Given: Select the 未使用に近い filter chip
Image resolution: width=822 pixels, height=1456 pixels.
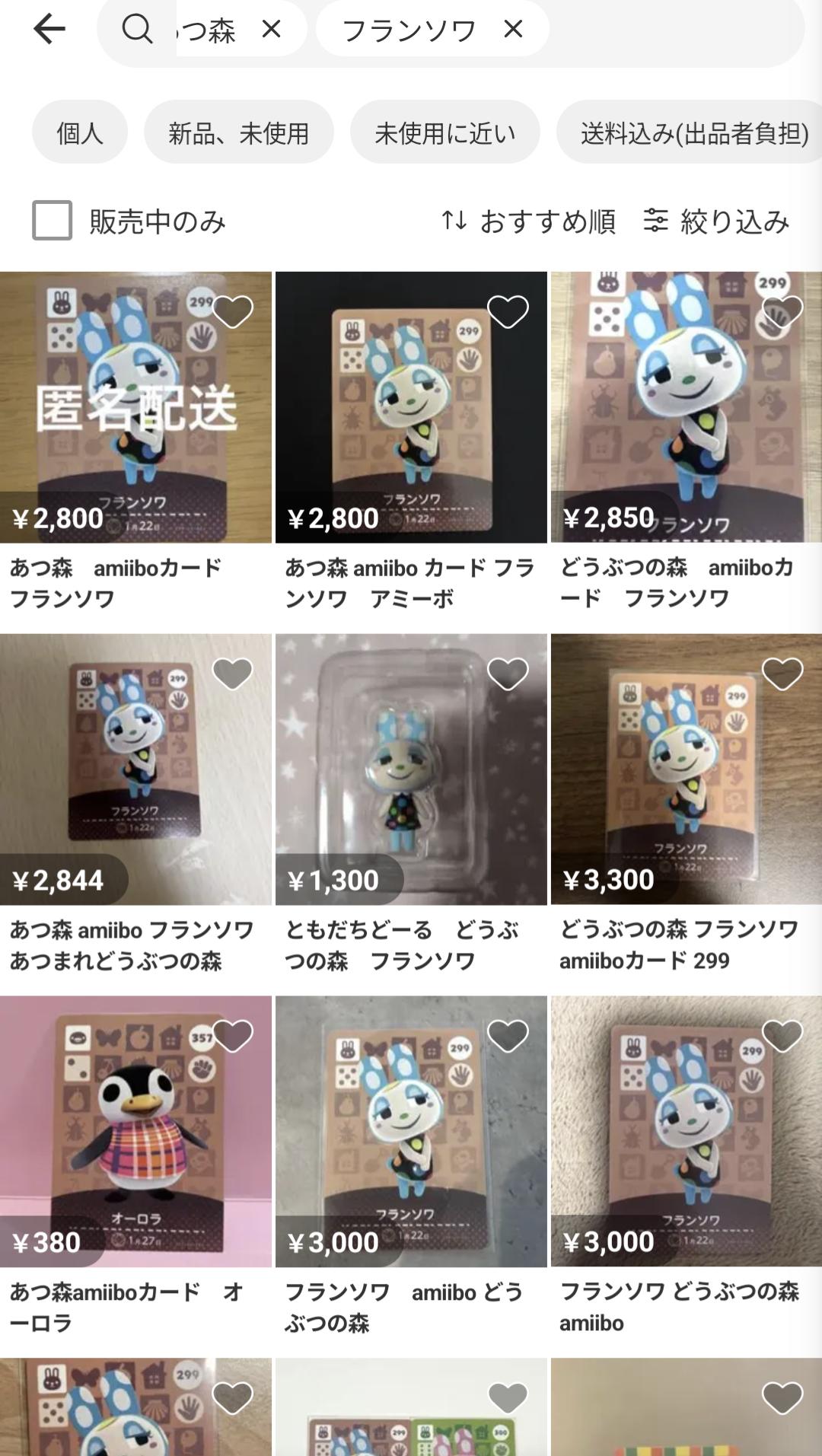Looking at the screenshot, I should click(x=444, y=132).
